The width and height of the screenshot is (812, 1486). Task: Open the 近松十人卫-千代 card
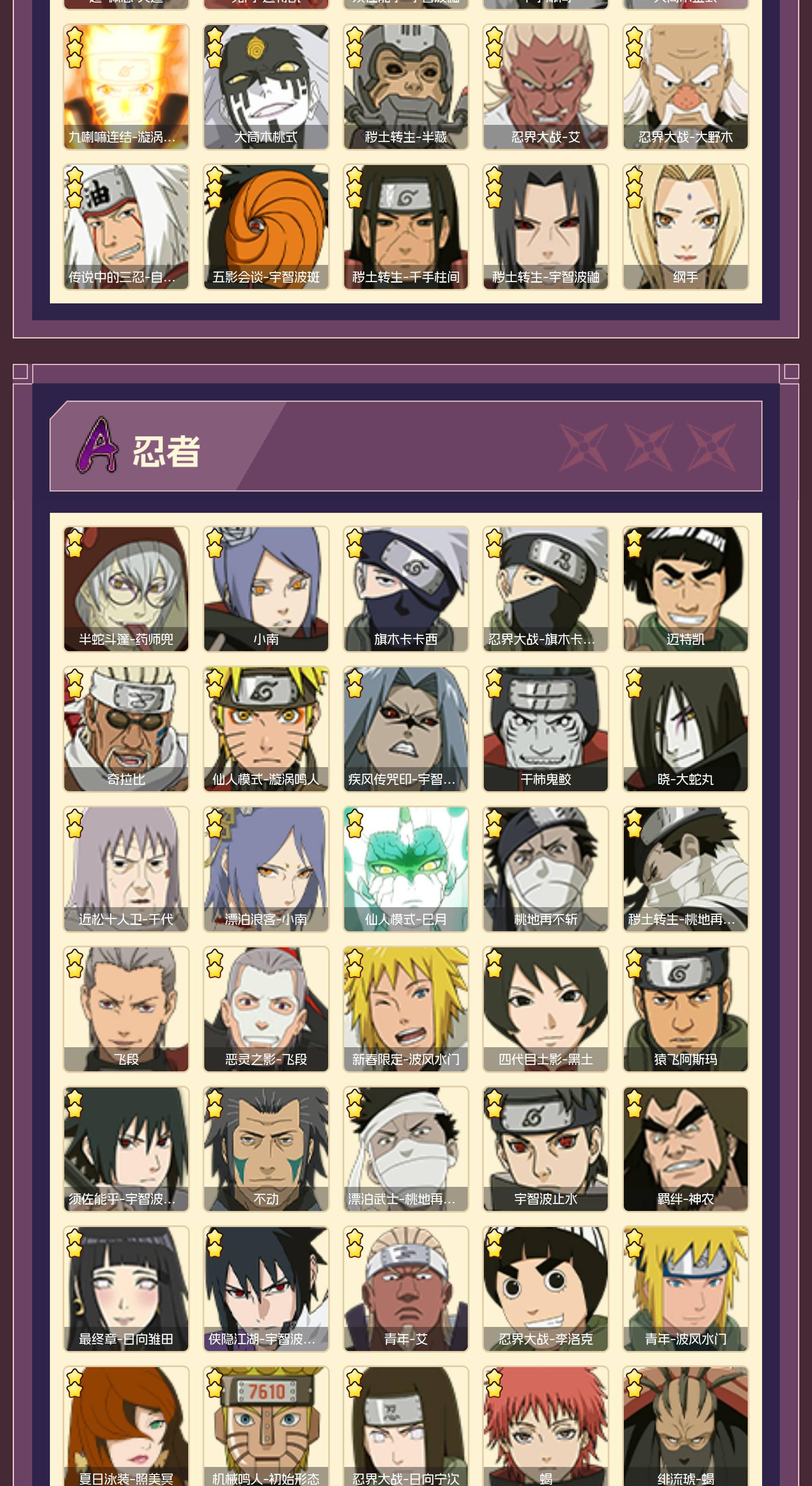pyautogui.click(x=126, y=869)
